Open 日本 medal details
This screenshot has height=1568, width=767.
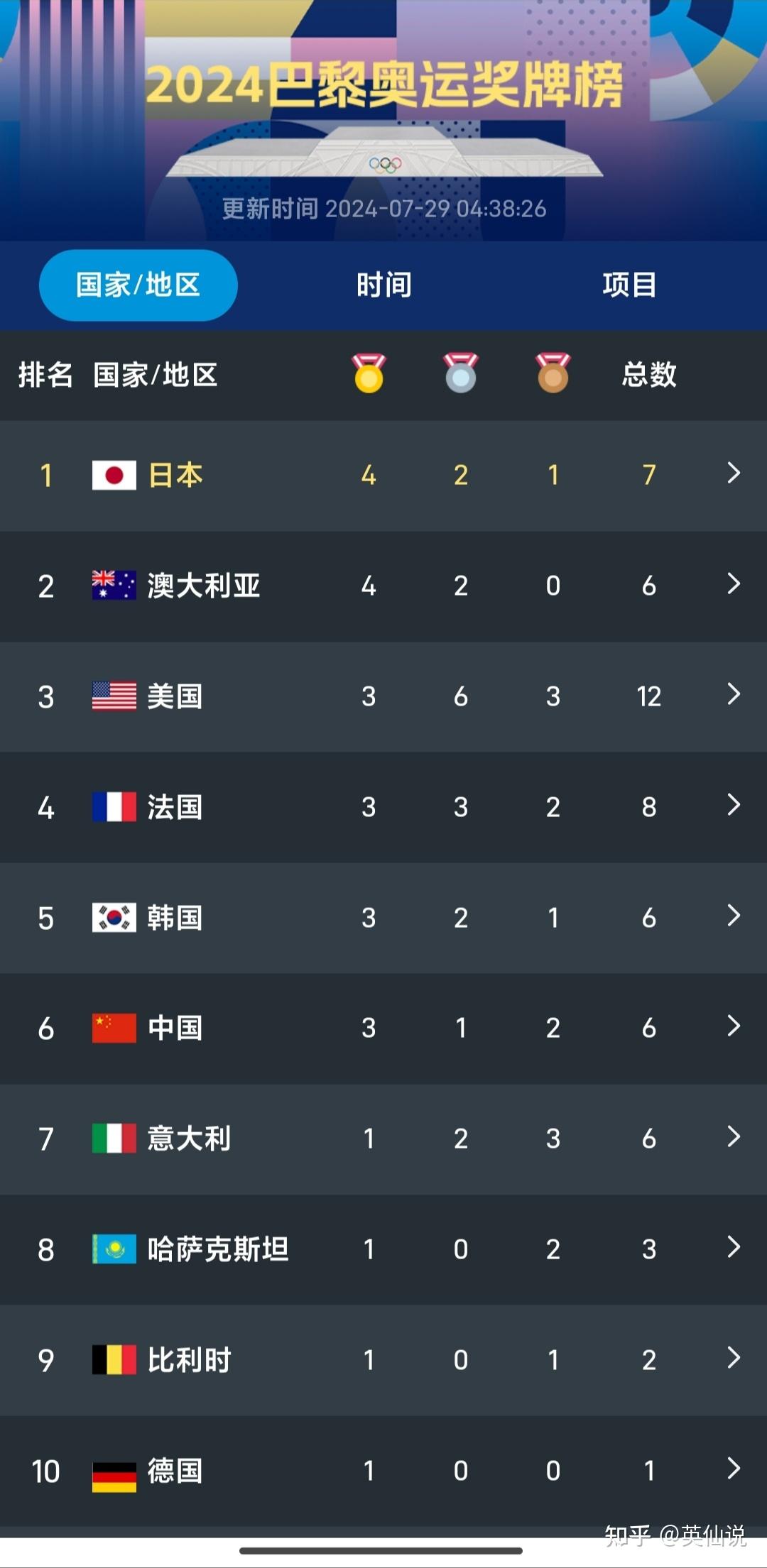click(x=383, y=475)
